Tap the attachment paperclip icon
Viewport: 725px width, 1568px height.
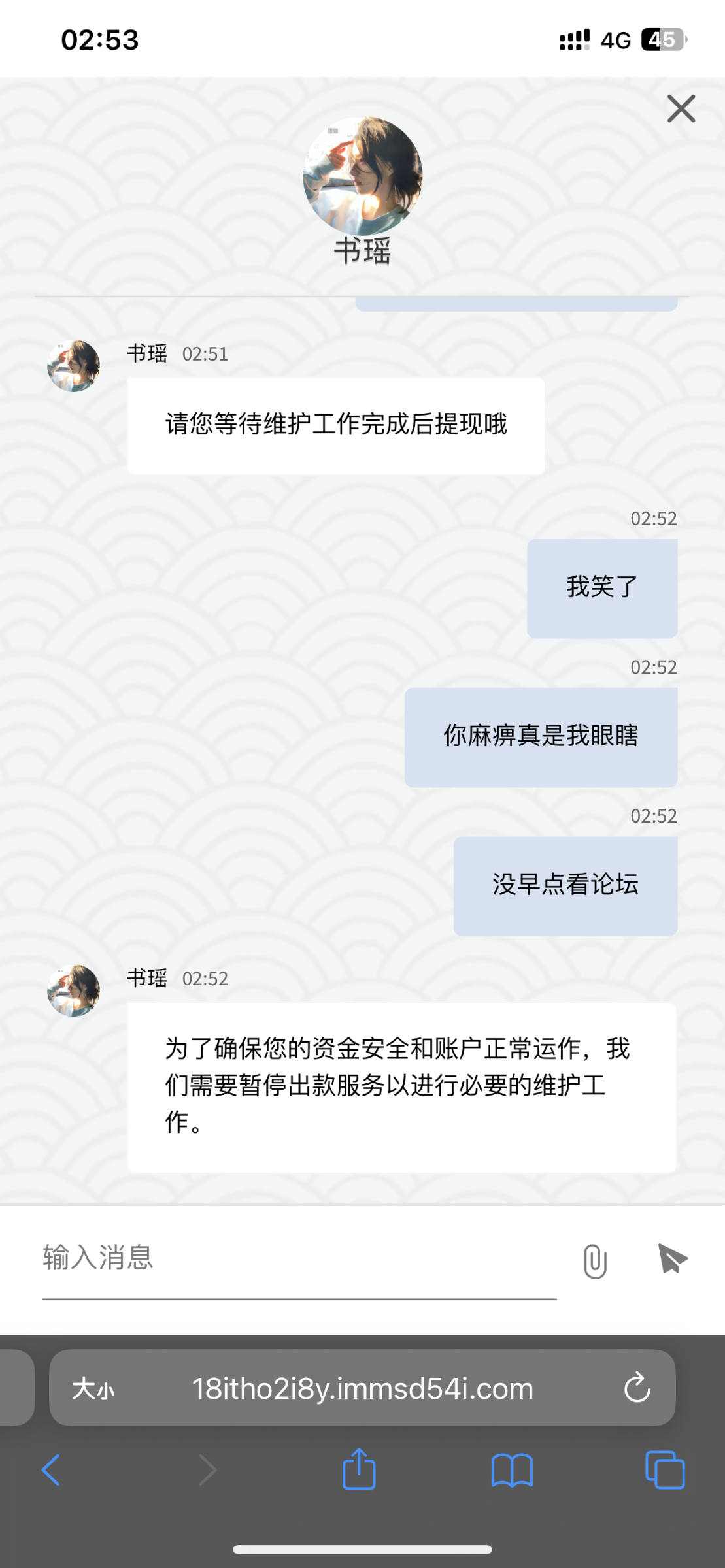(595, 1260)
